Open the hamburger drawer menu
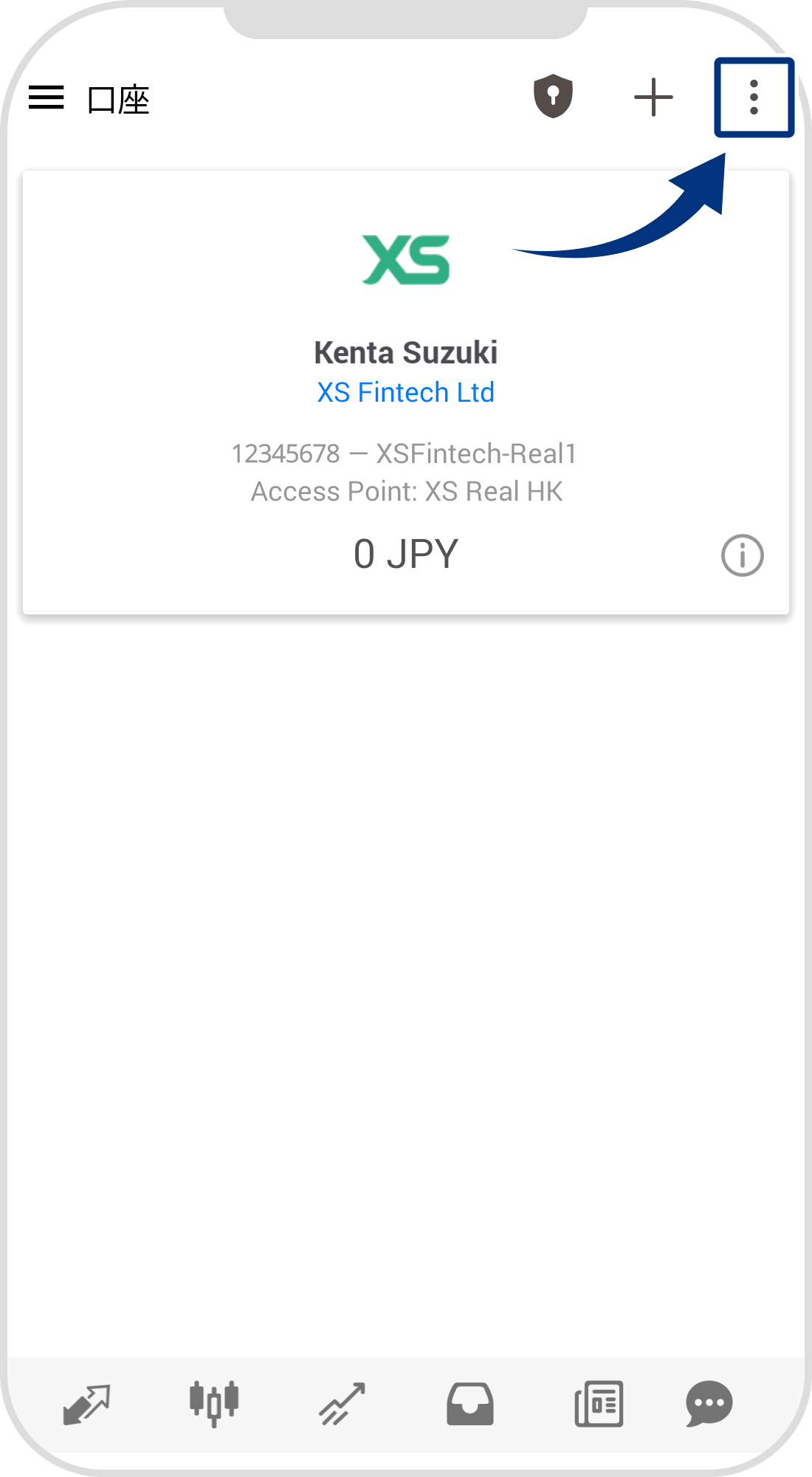Viewport: 812px width, 1477px height. click(x=47, y=97)
